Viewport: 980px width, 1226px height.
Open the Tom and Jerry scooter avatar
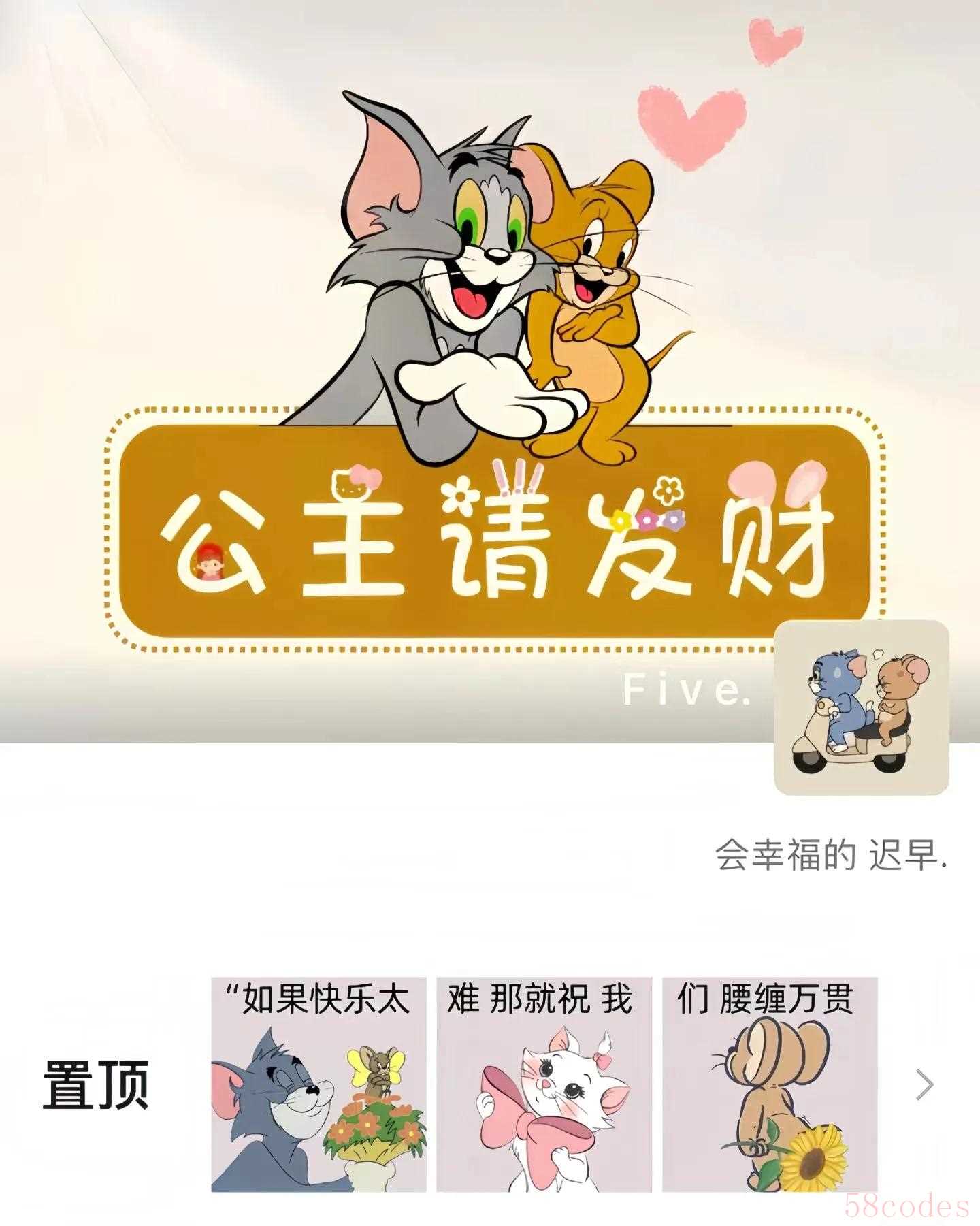(861, 707)
